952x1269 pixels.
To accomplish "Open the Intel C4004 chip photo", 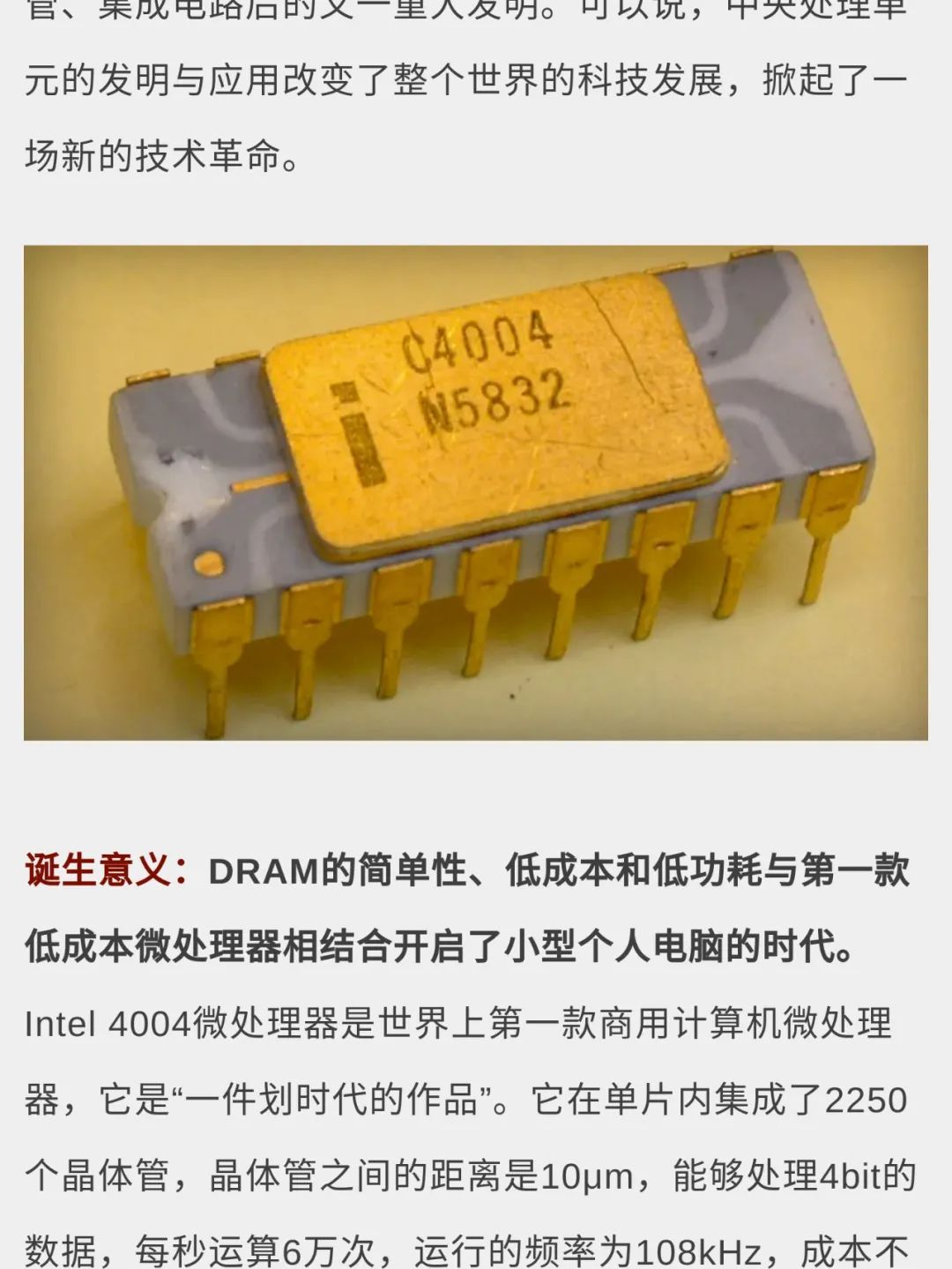I will click(476, 492).
